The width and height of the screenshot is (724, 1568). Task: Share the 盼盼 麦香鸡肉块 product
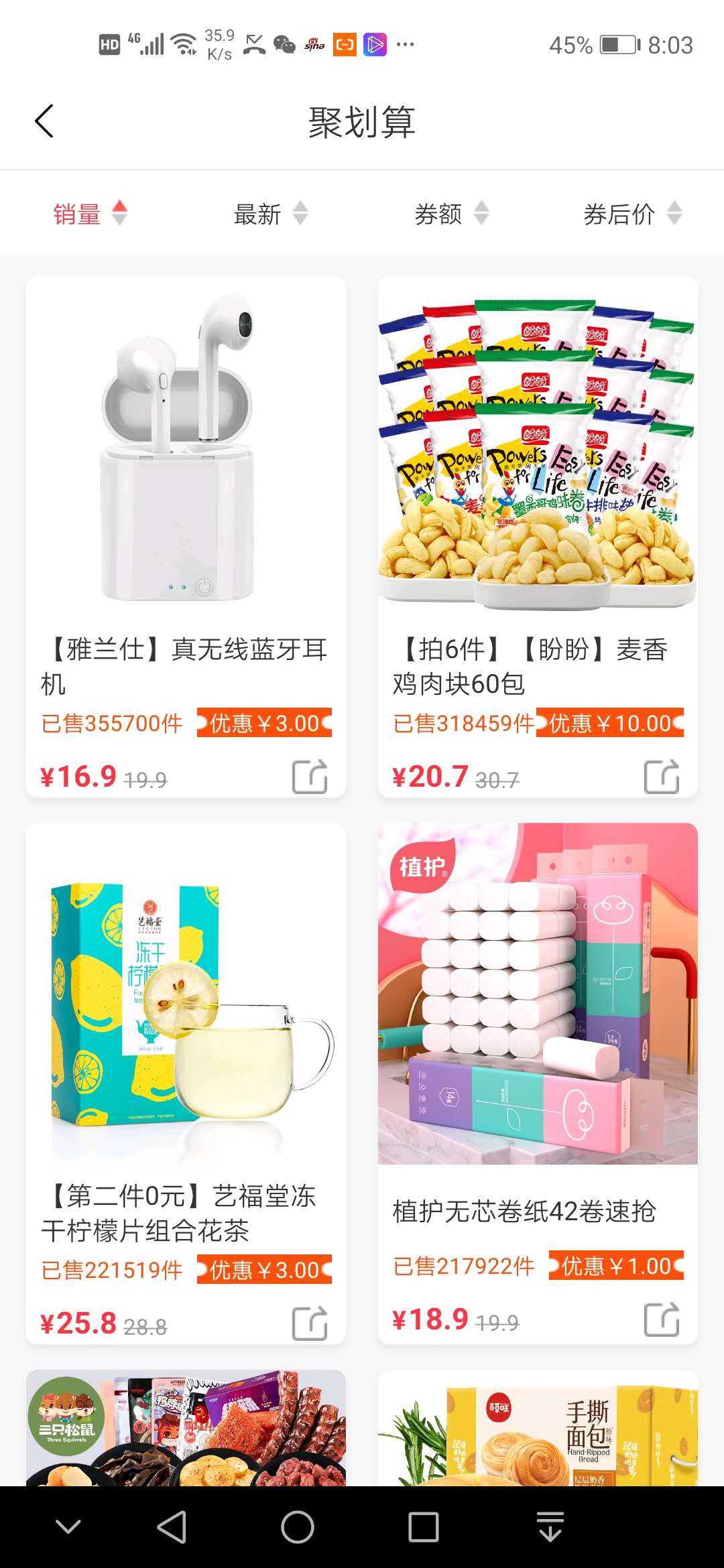click(x=662, y=777)
